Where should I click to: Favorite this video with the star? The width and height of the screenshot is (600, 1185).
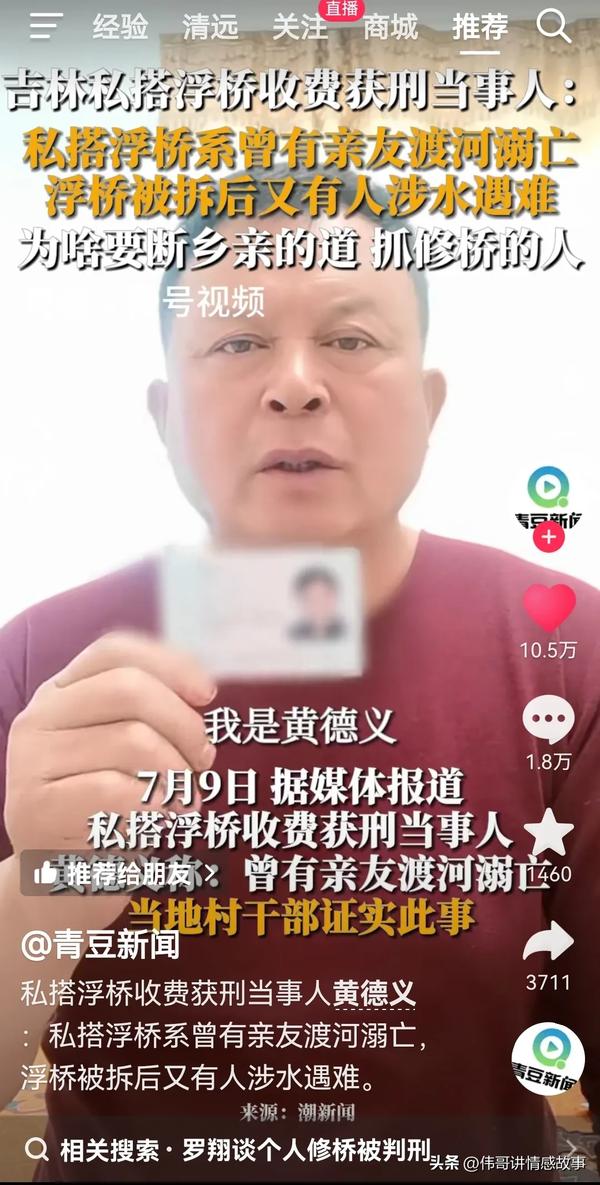pos(549,833)
